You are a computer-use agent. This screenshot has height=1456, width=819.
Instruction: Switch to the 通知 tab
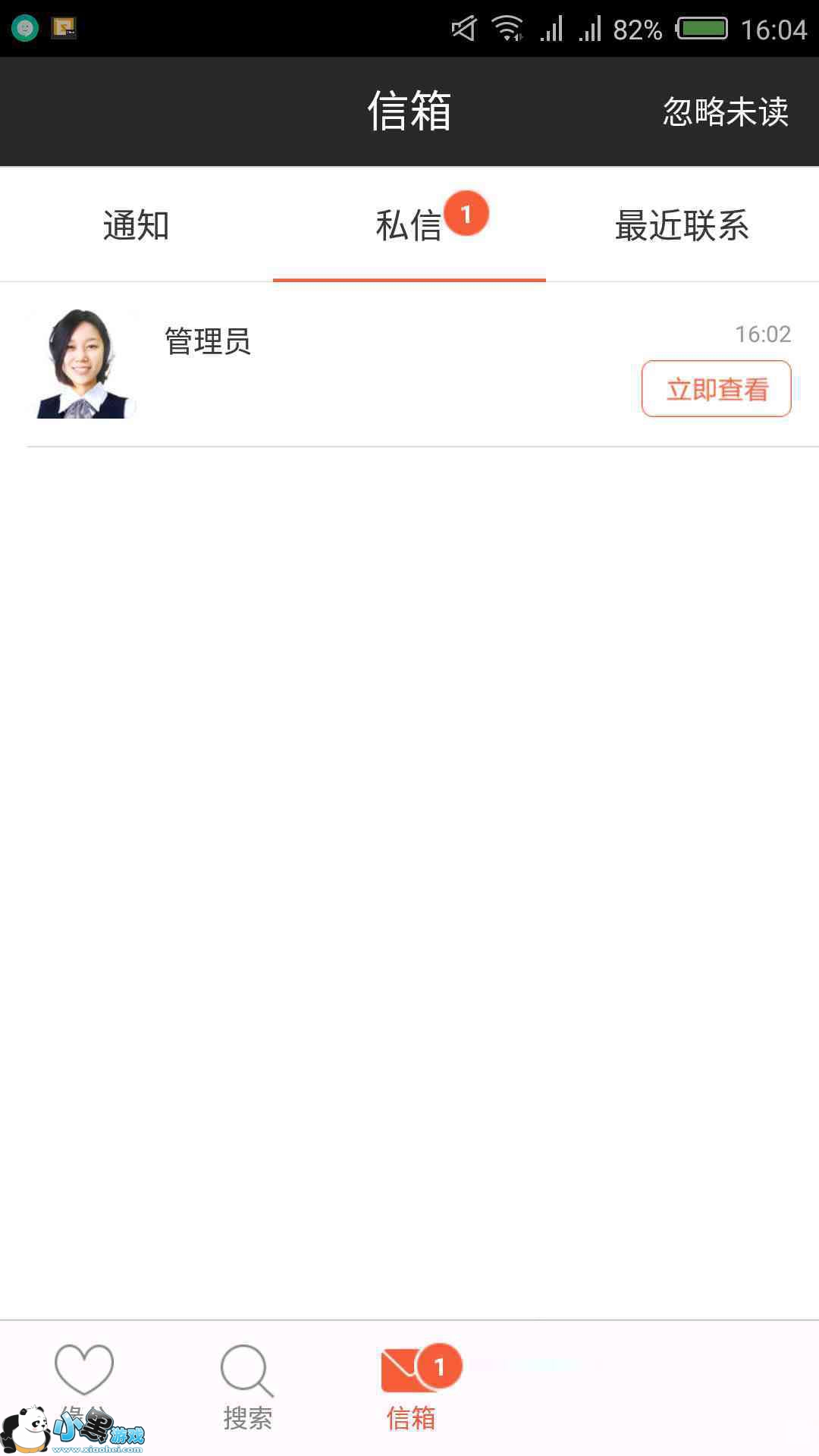click(x=136, y=225)
